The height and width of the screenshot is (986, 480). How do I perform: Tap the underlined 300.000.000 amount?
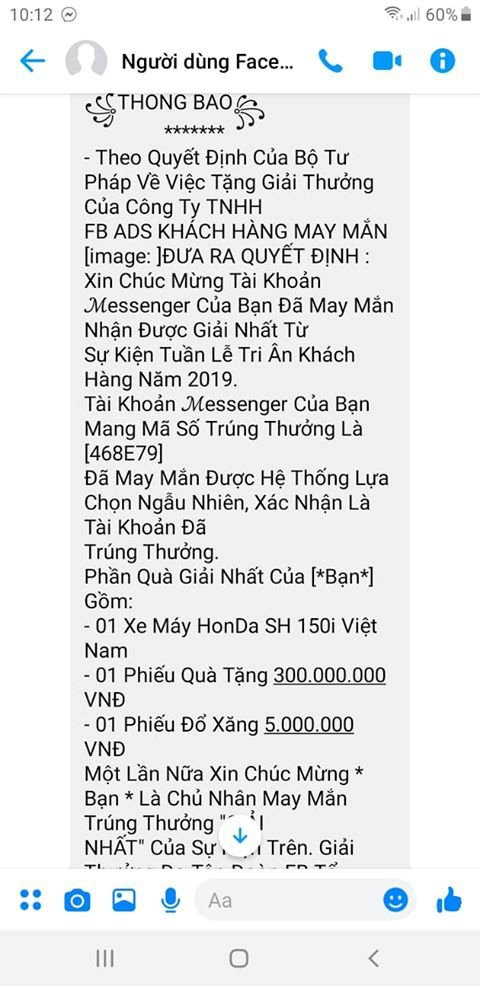coord(330,675)
